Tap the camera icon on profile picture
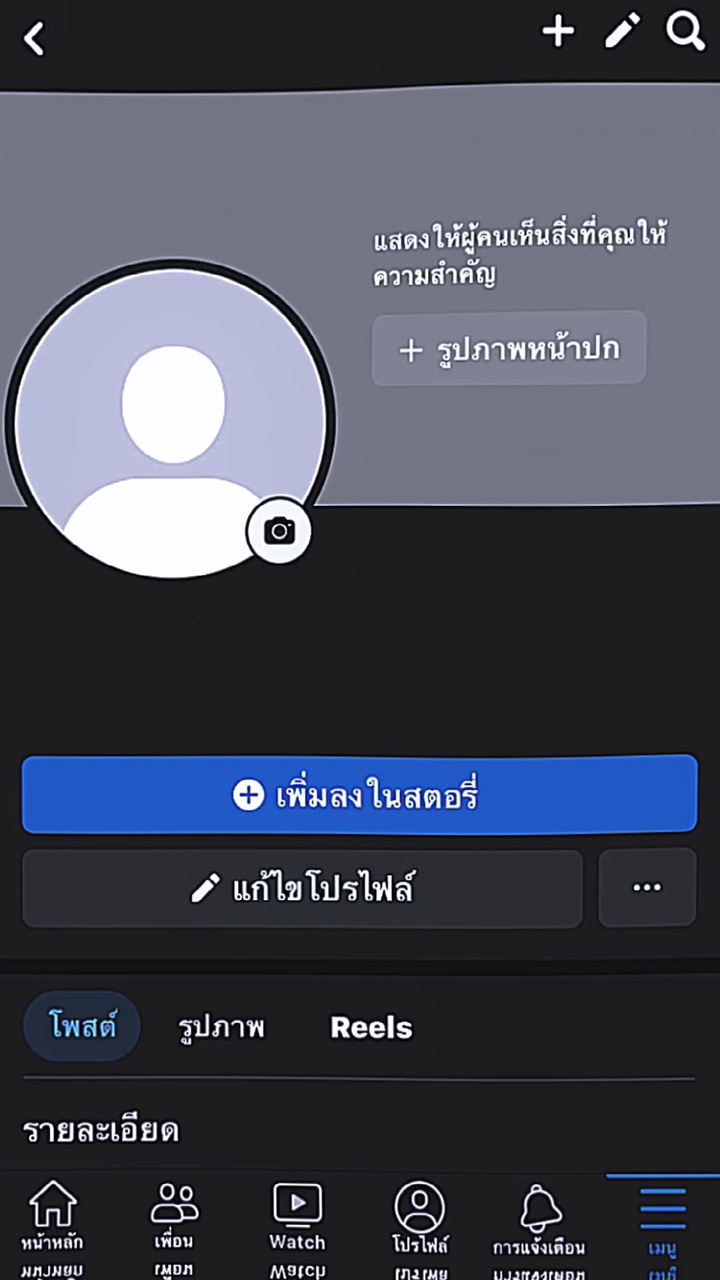 point(279,531)
